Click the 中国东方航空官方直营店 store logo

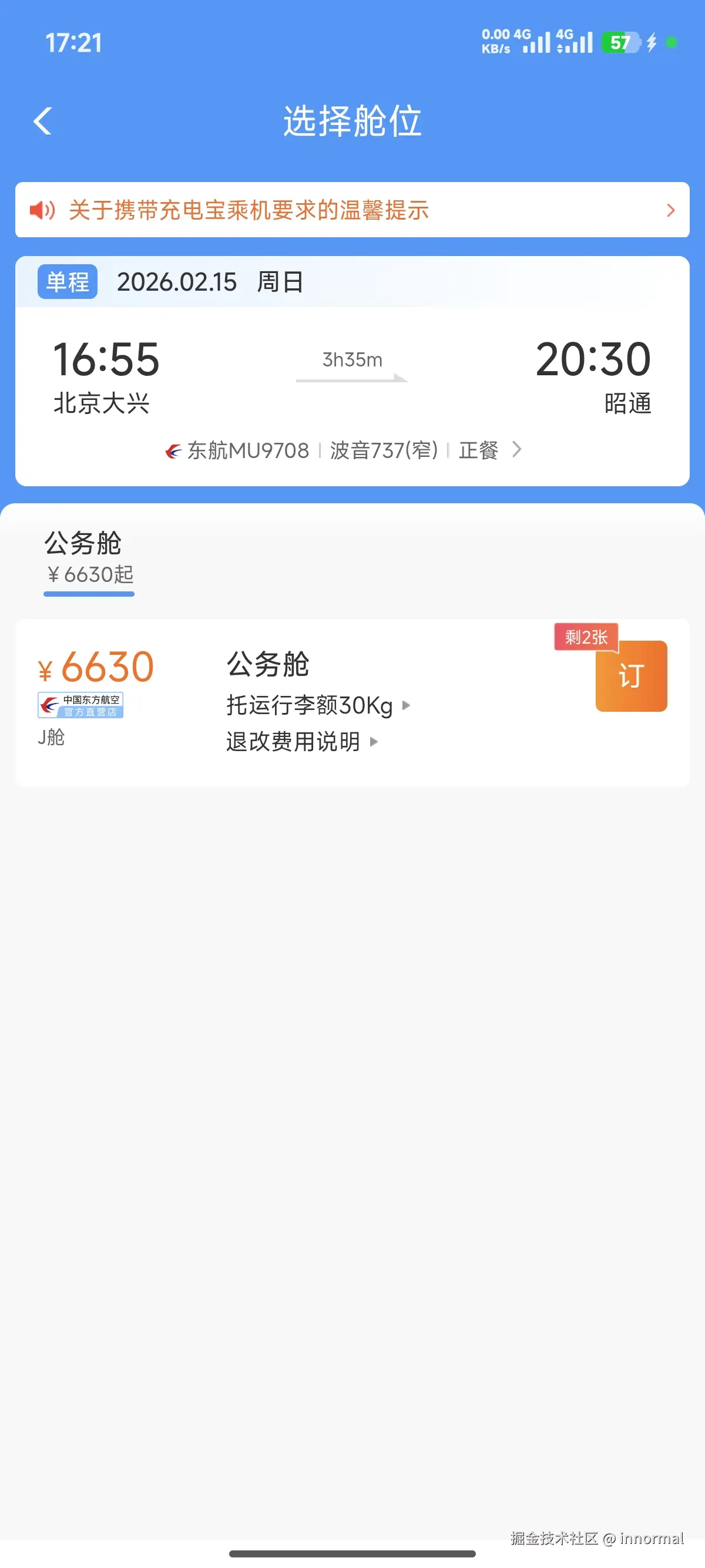pos(80,704)
